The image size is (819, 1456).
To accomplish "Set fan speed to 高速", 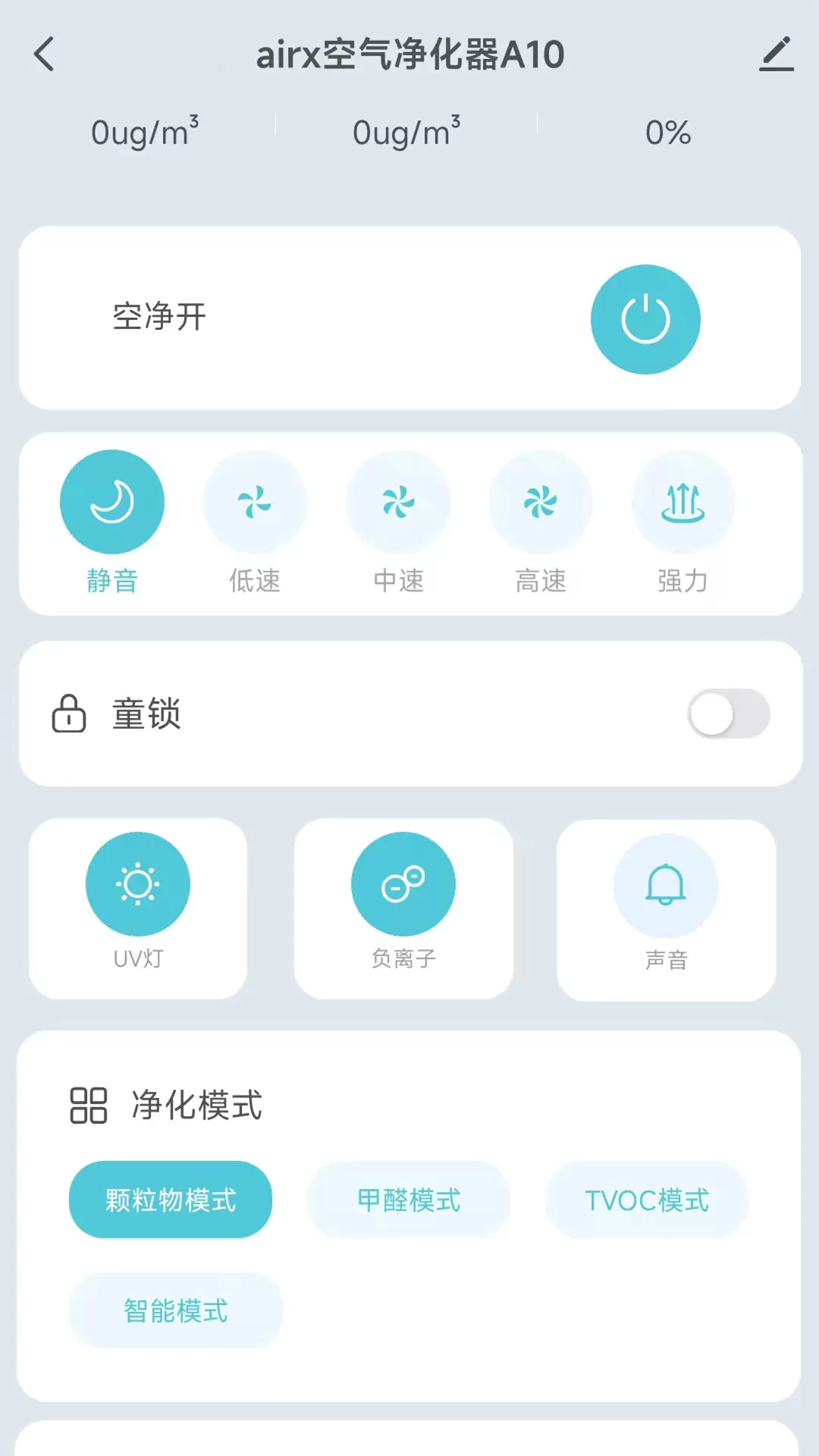I will pos(541,502).
